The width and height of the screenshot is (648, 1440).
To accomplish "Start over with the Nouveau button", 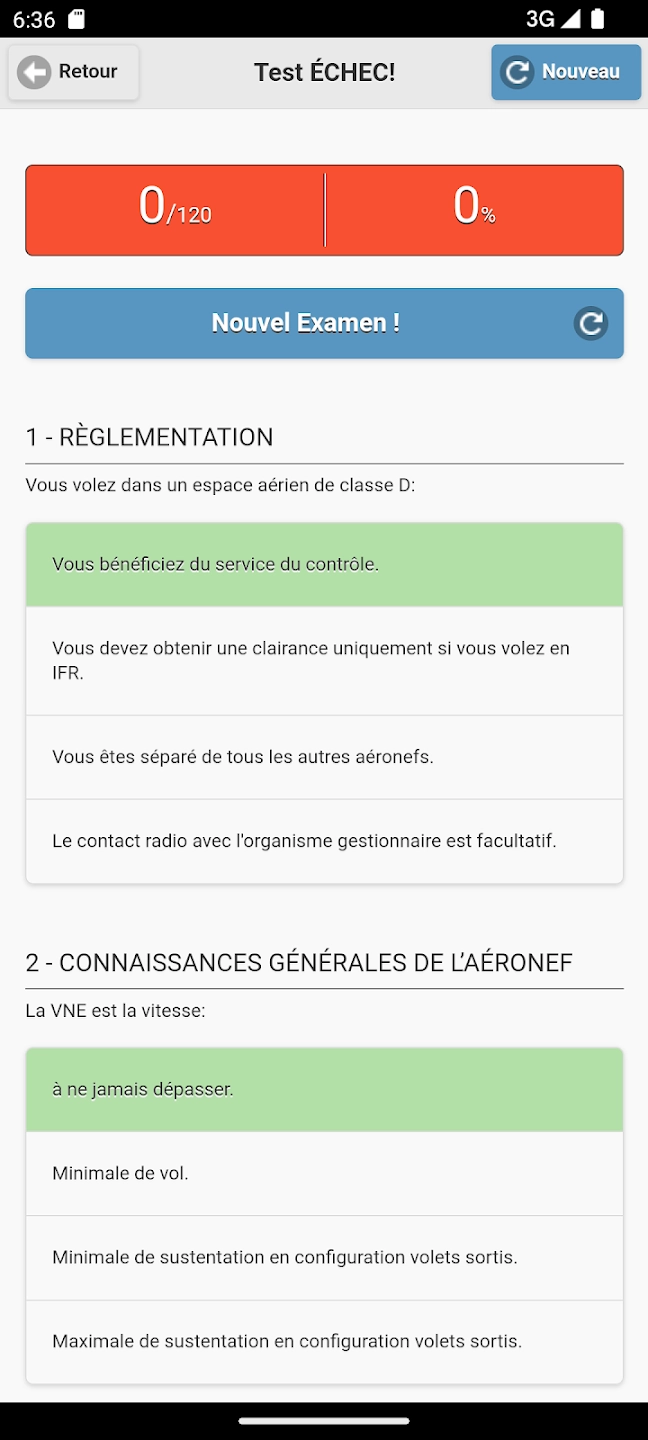I will [x=565, y=72].
